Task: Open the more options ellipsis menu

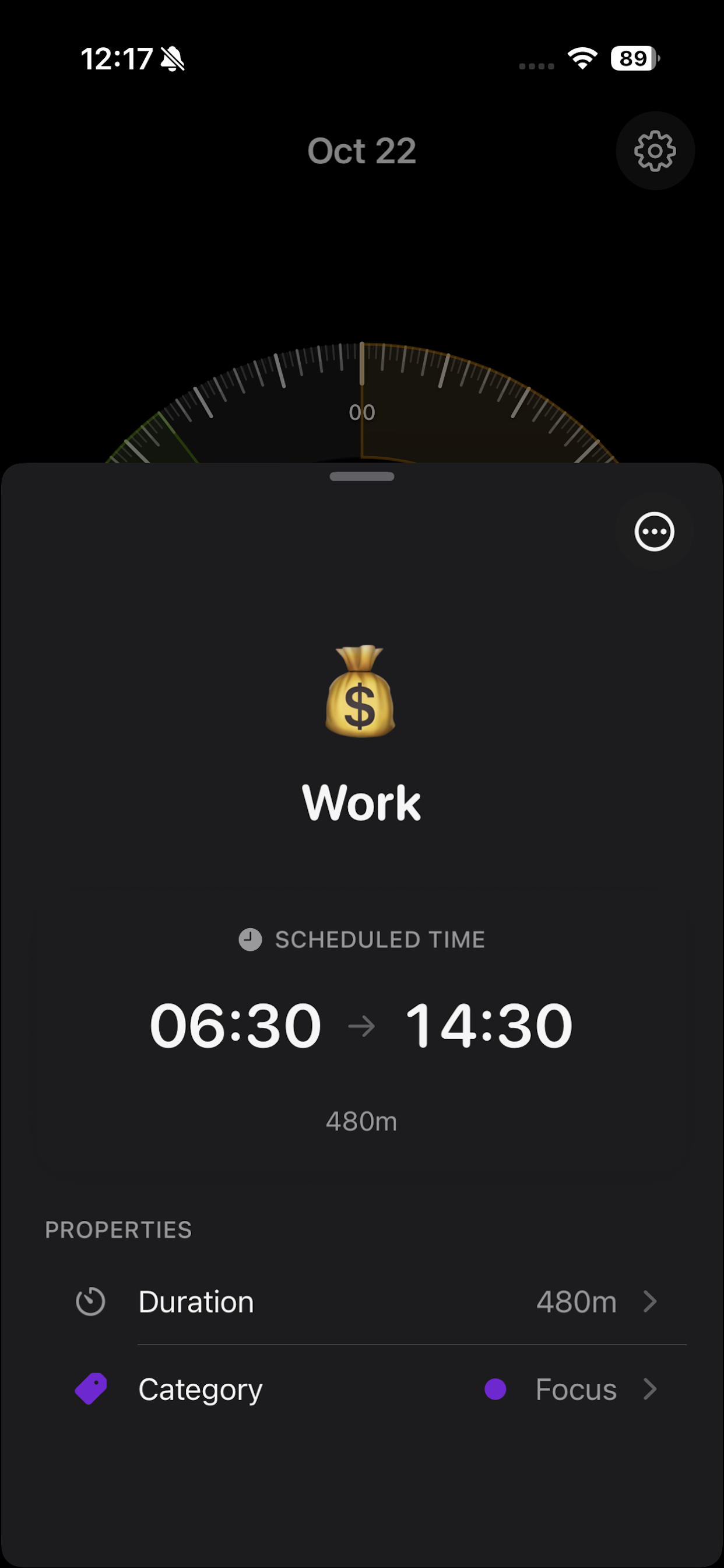Action: (x=655, y=531)
